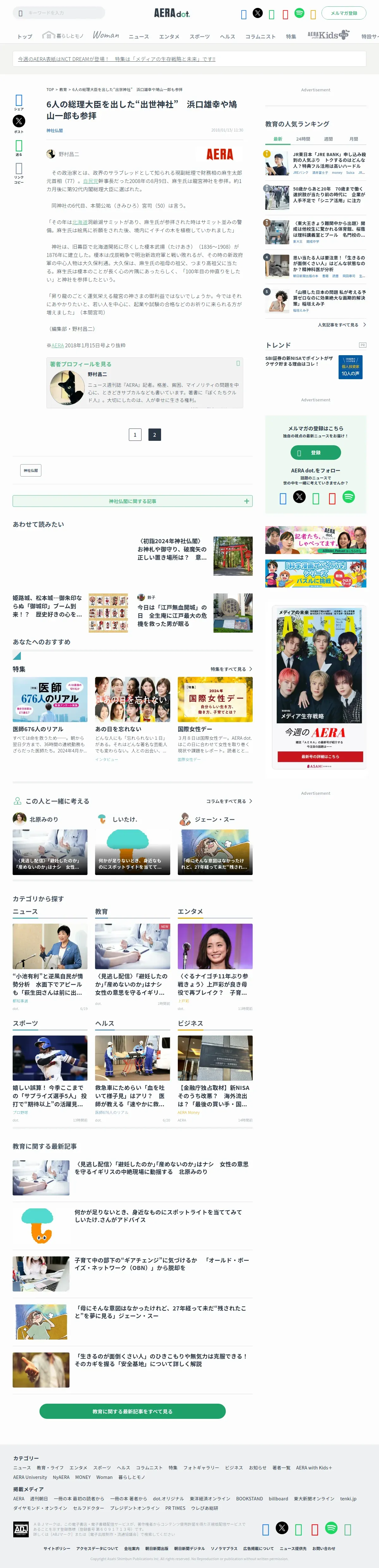Viewport: 379px width, 1568px height.
Task: Expand 神社仏閣に関する記事 section
Action: 133,501
